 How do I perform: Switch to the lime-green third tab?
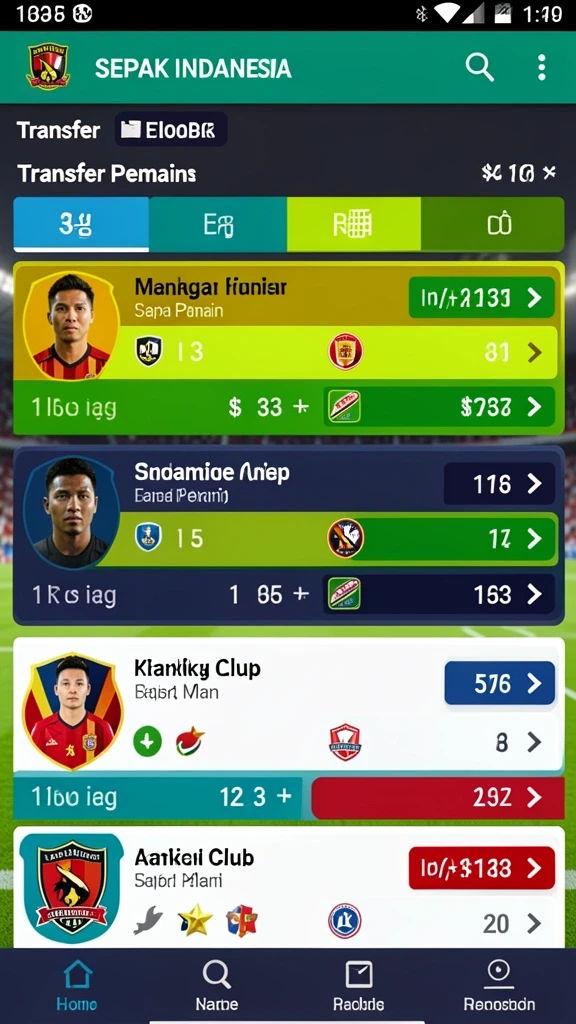353,225
